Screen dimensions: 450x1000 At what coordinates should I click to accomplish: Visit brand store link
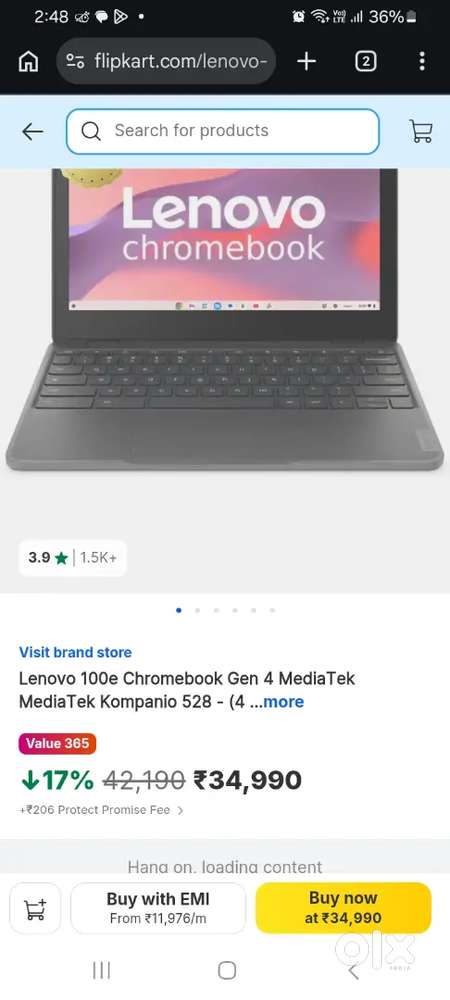[75, 652]
